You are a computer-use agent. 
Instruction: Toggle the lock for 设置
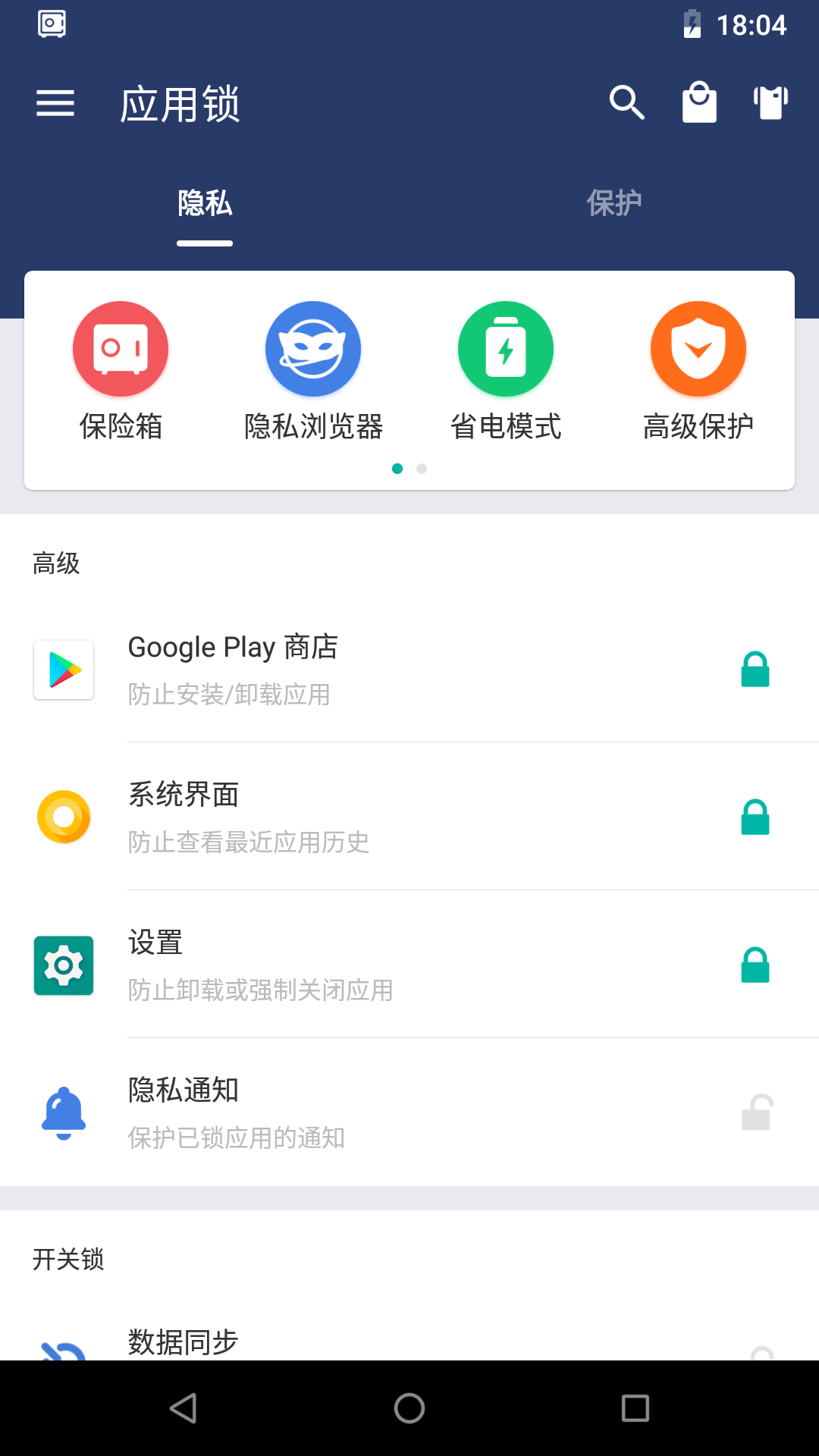(755, 965)
